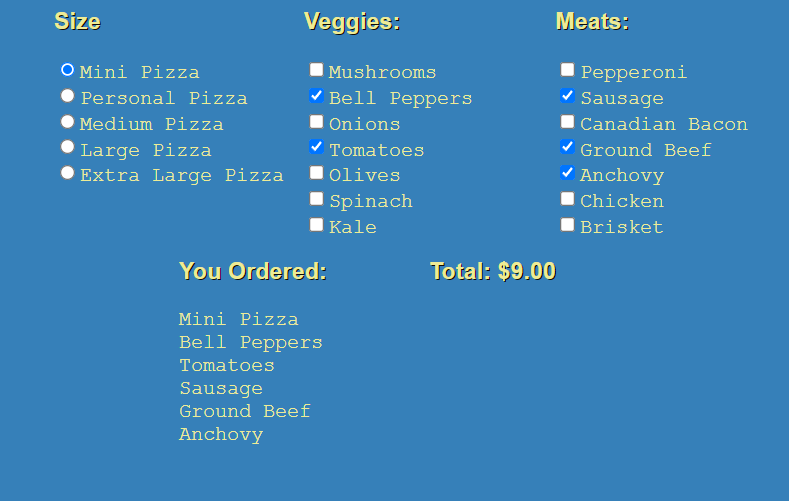Pick the Medium Pizza option
This screenshot has height=501, width=789.
pos(67,122)
